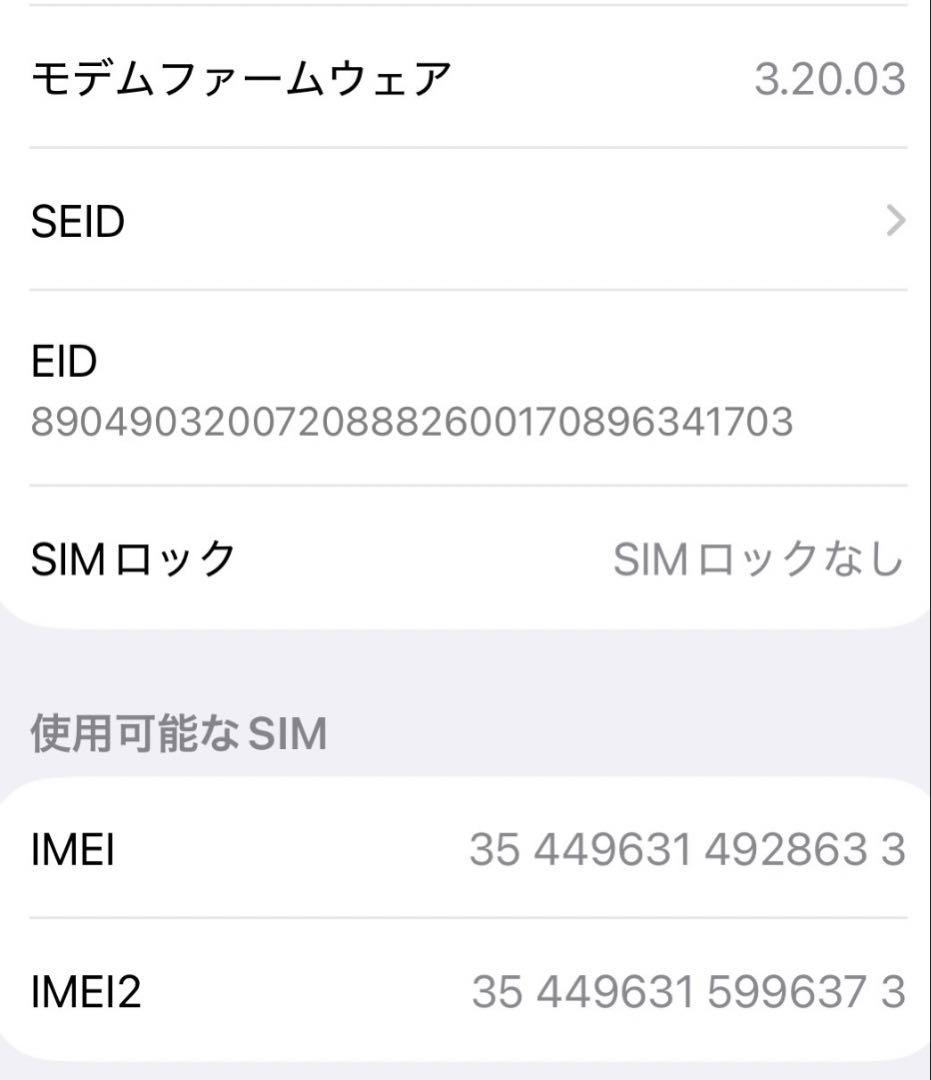Select the EID row
Screen dimensions: 931x1080
point(465,390)
